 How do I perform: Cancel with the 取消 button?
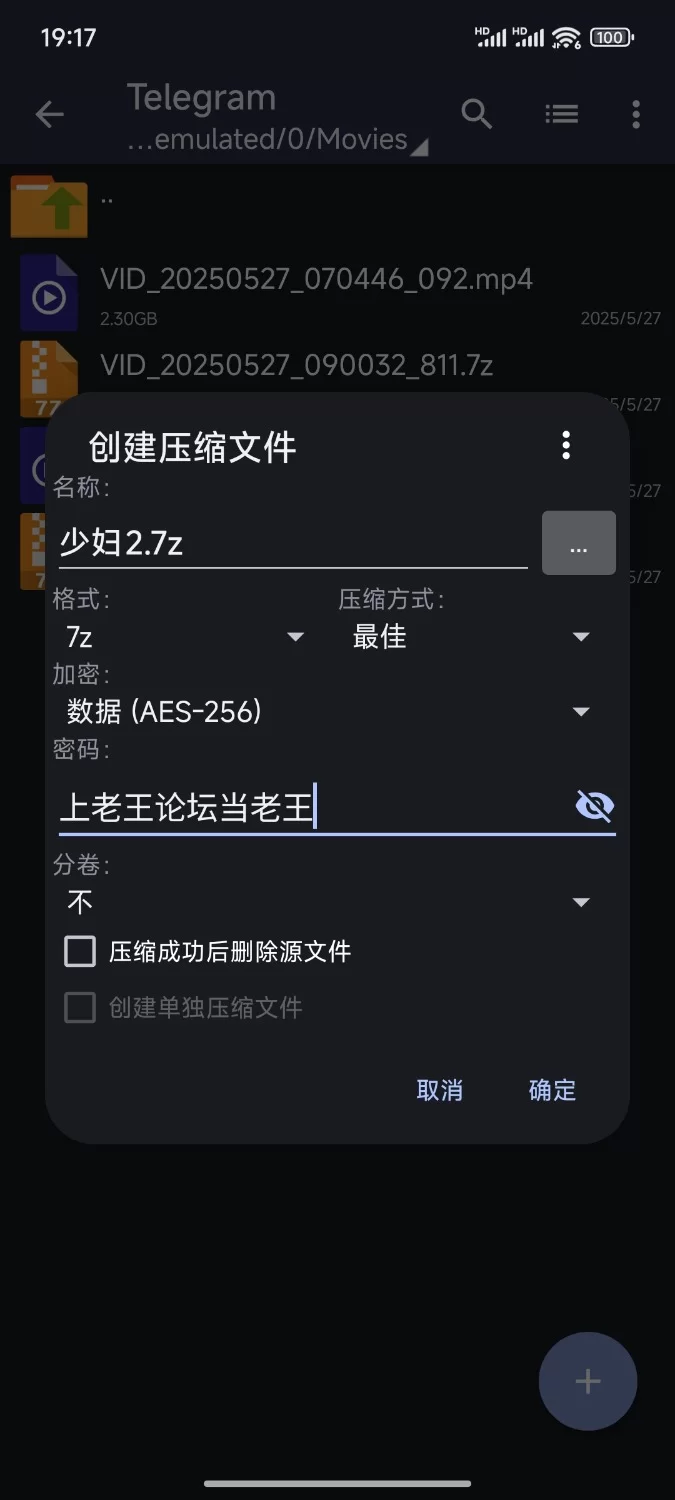tap(440, 1090)
